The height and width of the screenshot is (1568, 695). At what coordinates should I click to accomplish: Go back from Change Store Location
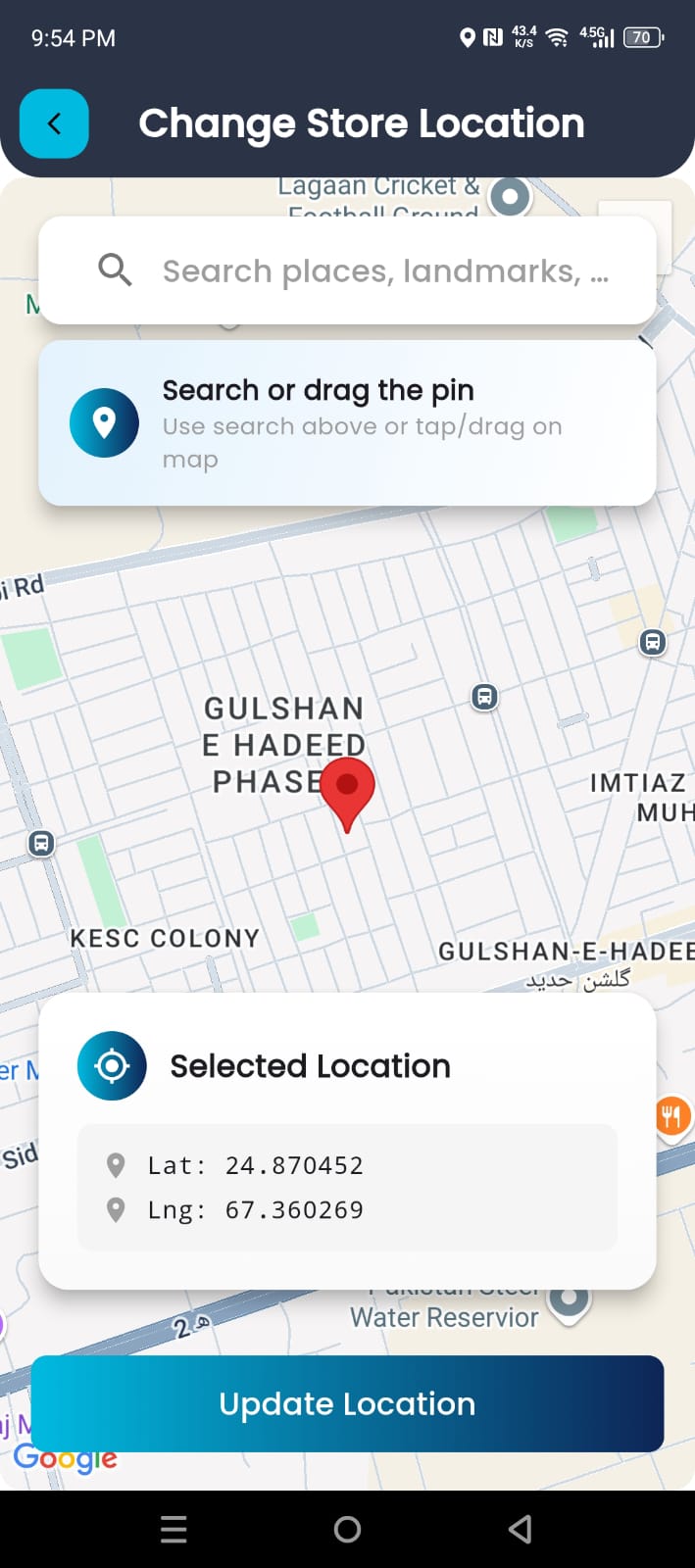[x=54, y=123]
